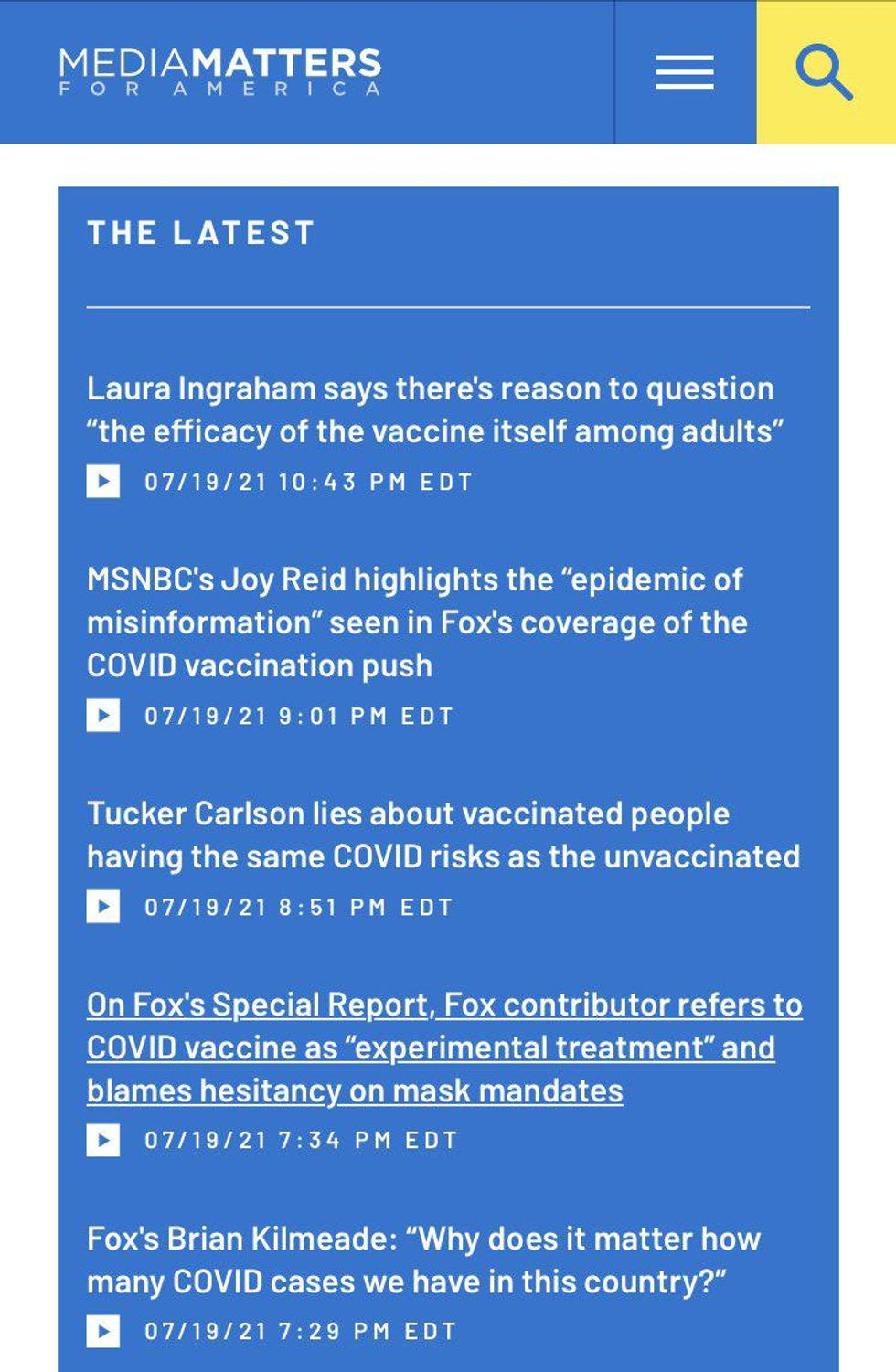
Task: Go to Media Matters home via logo
Action: (x=220, y=71)
